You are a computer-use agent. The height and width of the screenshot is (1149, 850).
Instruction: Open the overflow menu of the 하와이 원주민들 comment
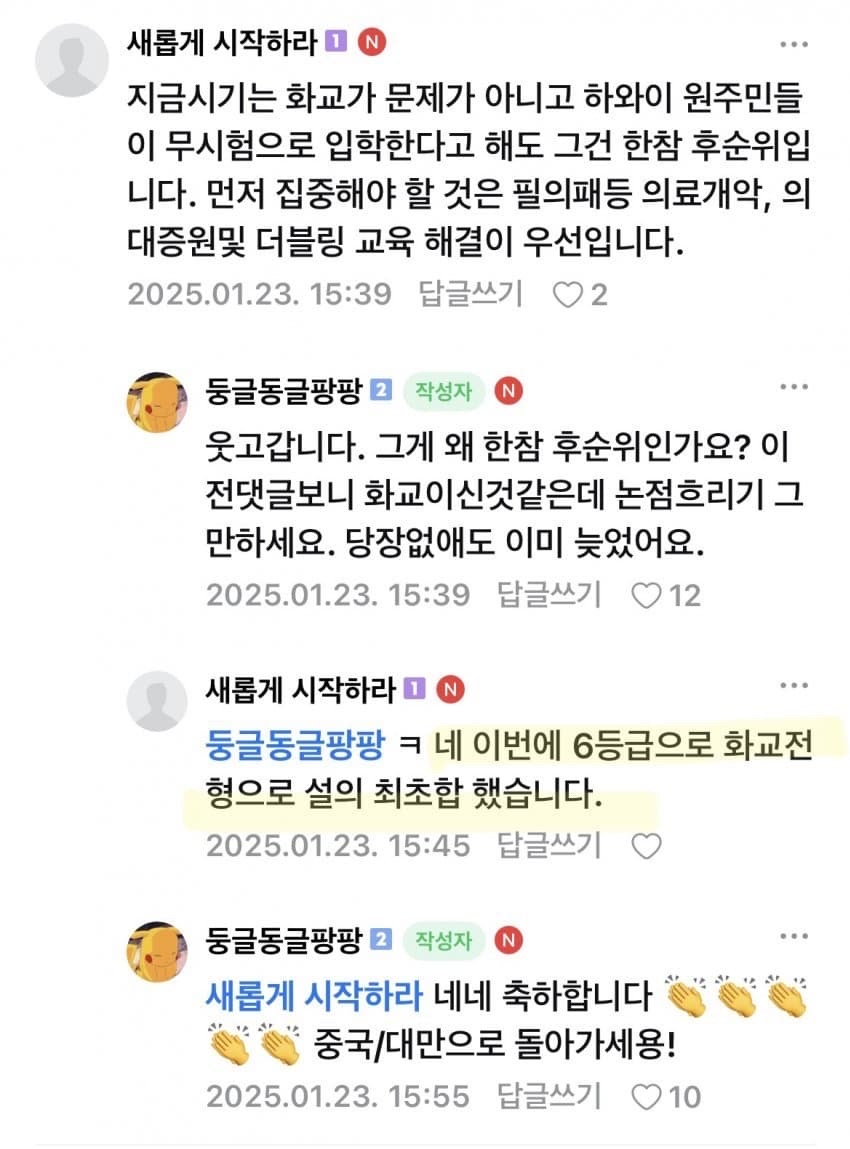coord(793,45)
